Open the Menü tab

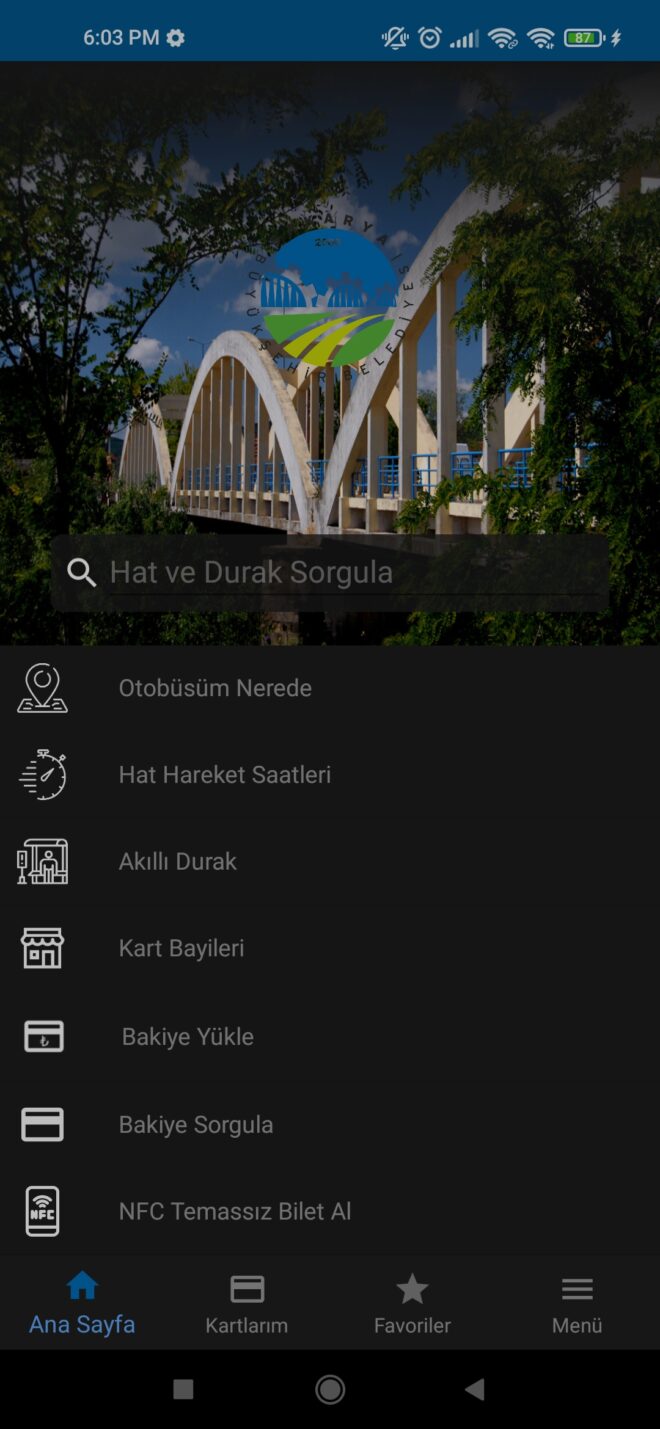tap(577, 1304)
